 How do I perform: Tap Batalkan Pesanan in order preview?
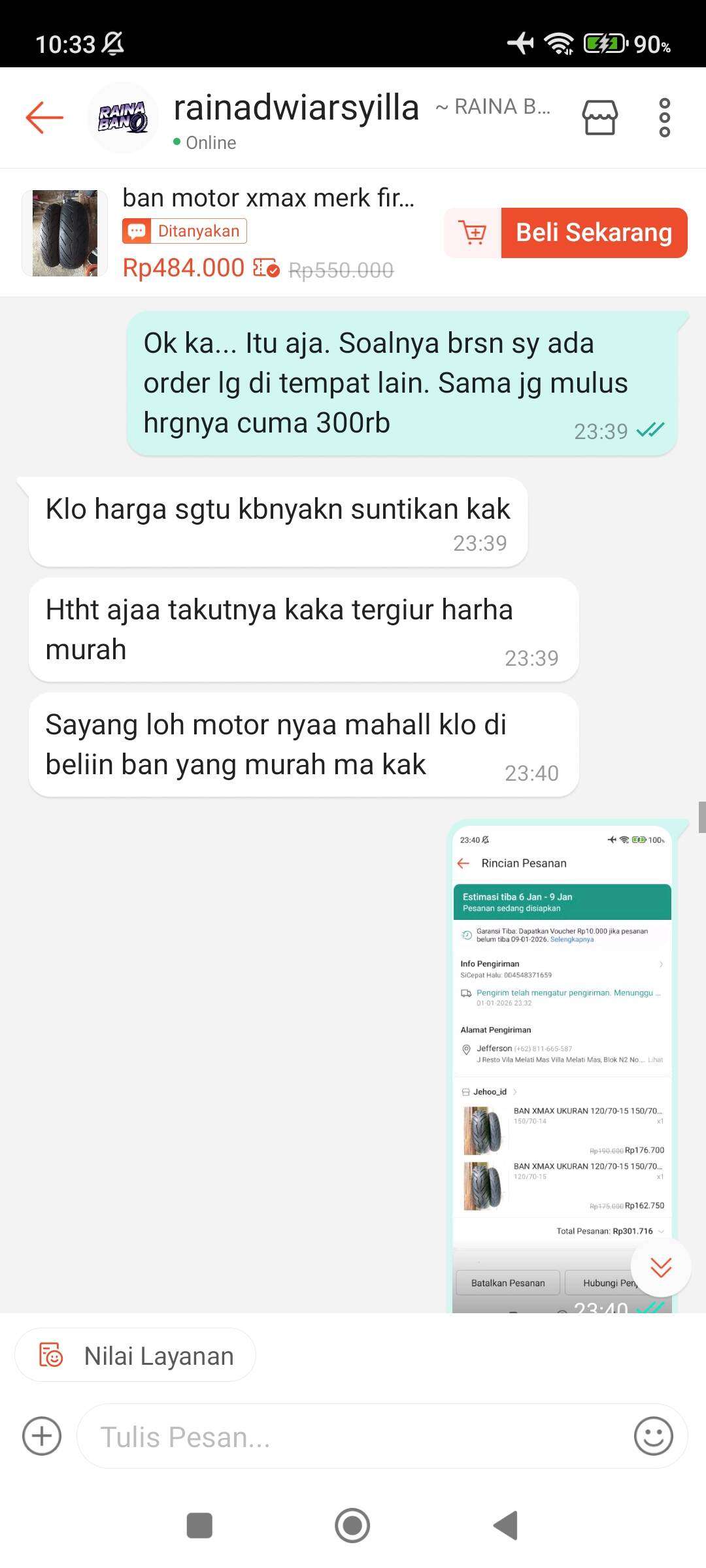click(x=507, y=1282)
